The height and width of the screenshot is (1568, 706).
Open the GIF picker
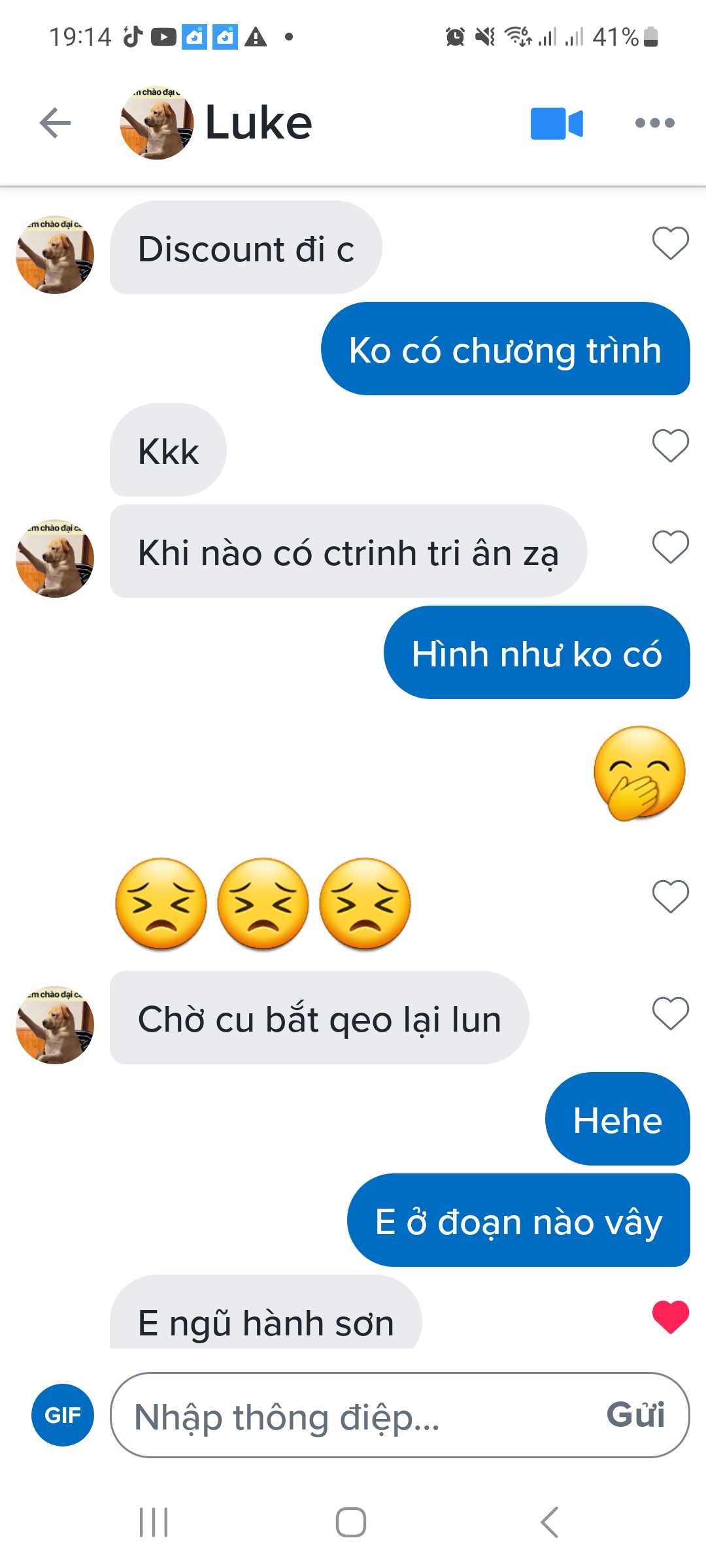[63, 1415]
